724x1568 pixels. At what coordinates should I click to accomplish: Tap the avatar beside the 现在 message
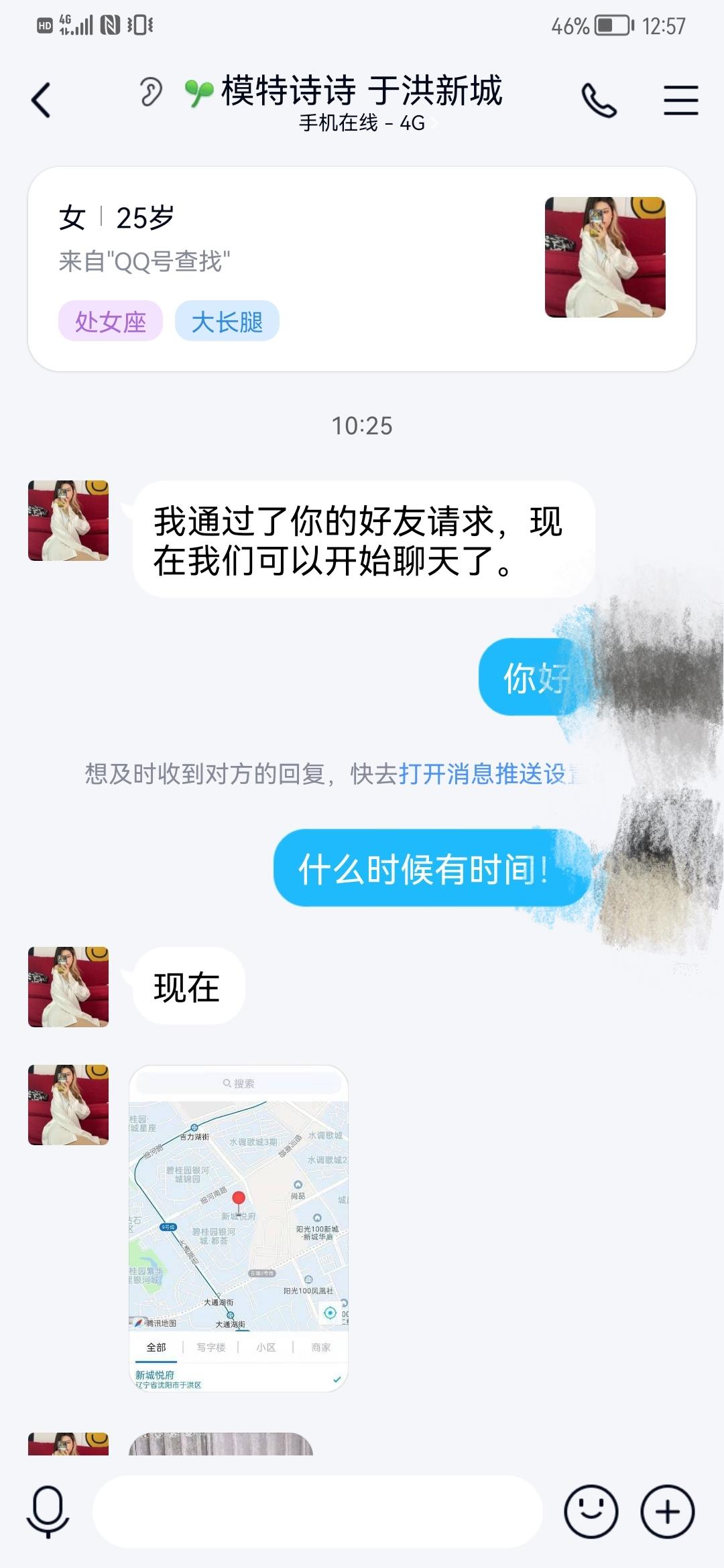68,986
